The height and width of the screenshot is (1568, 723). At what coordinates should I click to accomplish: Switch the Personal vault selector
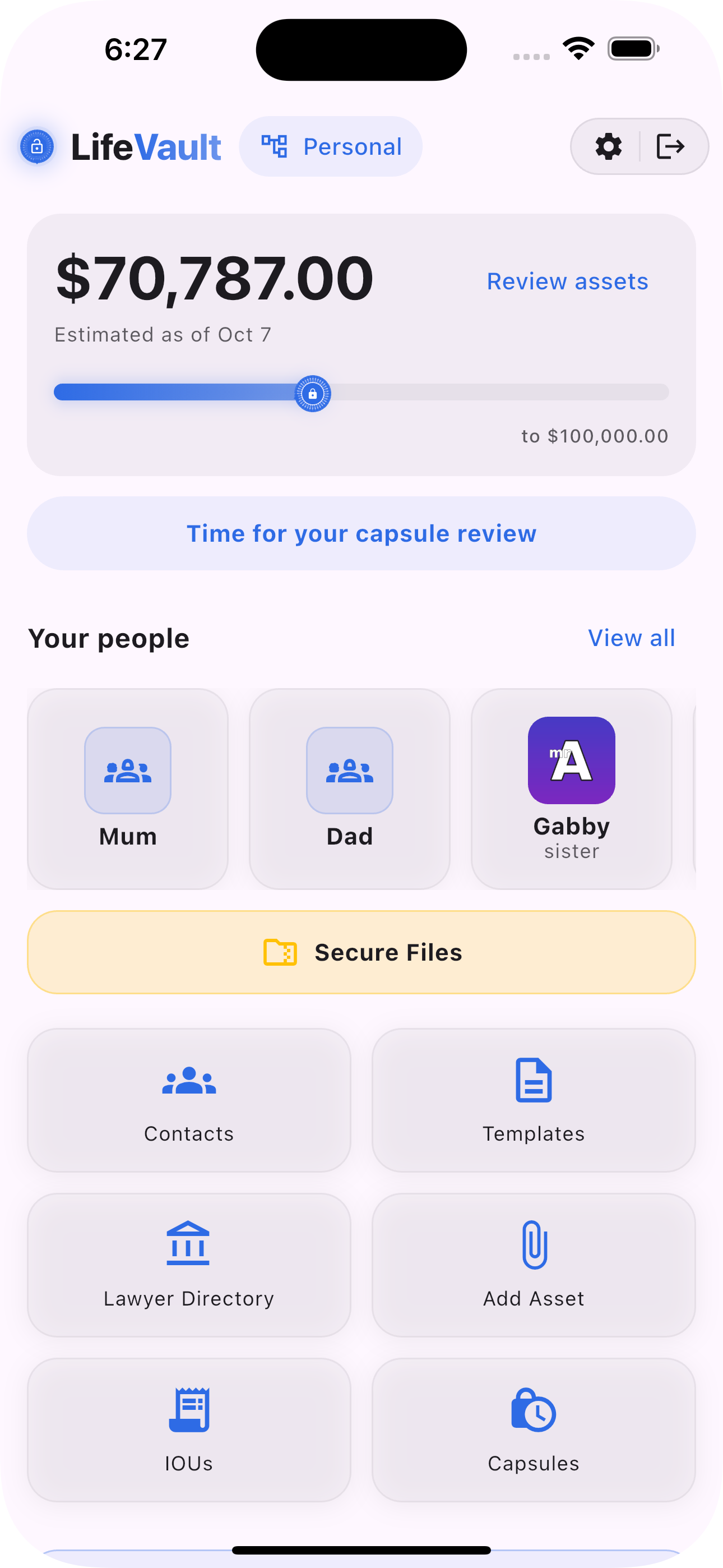pyautogui.click(x=331, y=147)
